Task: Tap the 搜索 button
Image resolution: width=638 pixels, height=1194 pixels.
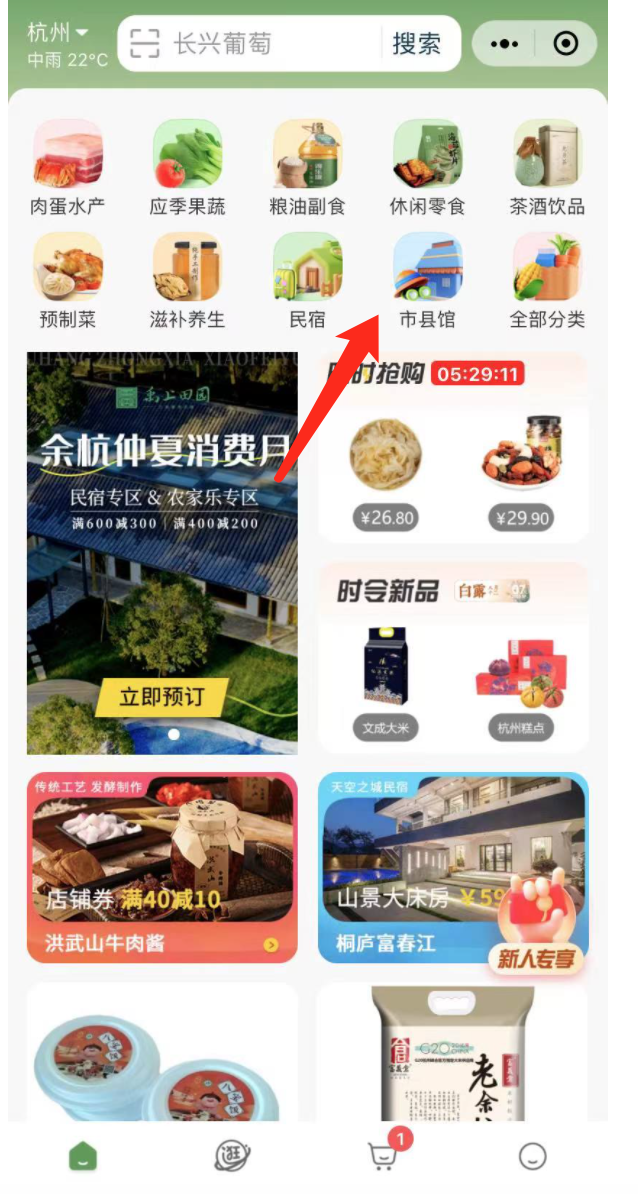Action: tap(416, 44)
